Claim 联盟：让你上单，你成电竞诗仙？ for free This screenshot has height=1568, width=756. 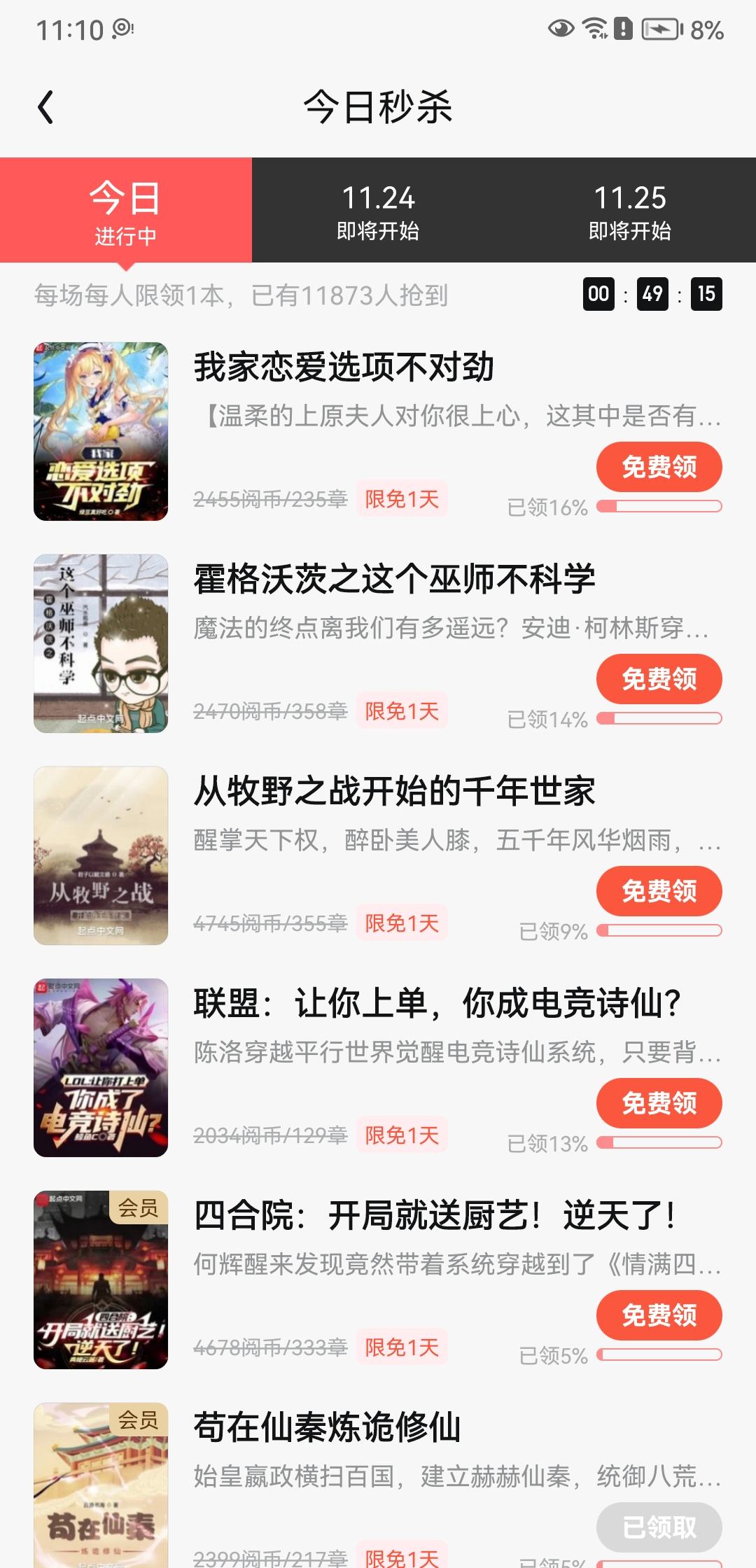[x=659, y=1103]
